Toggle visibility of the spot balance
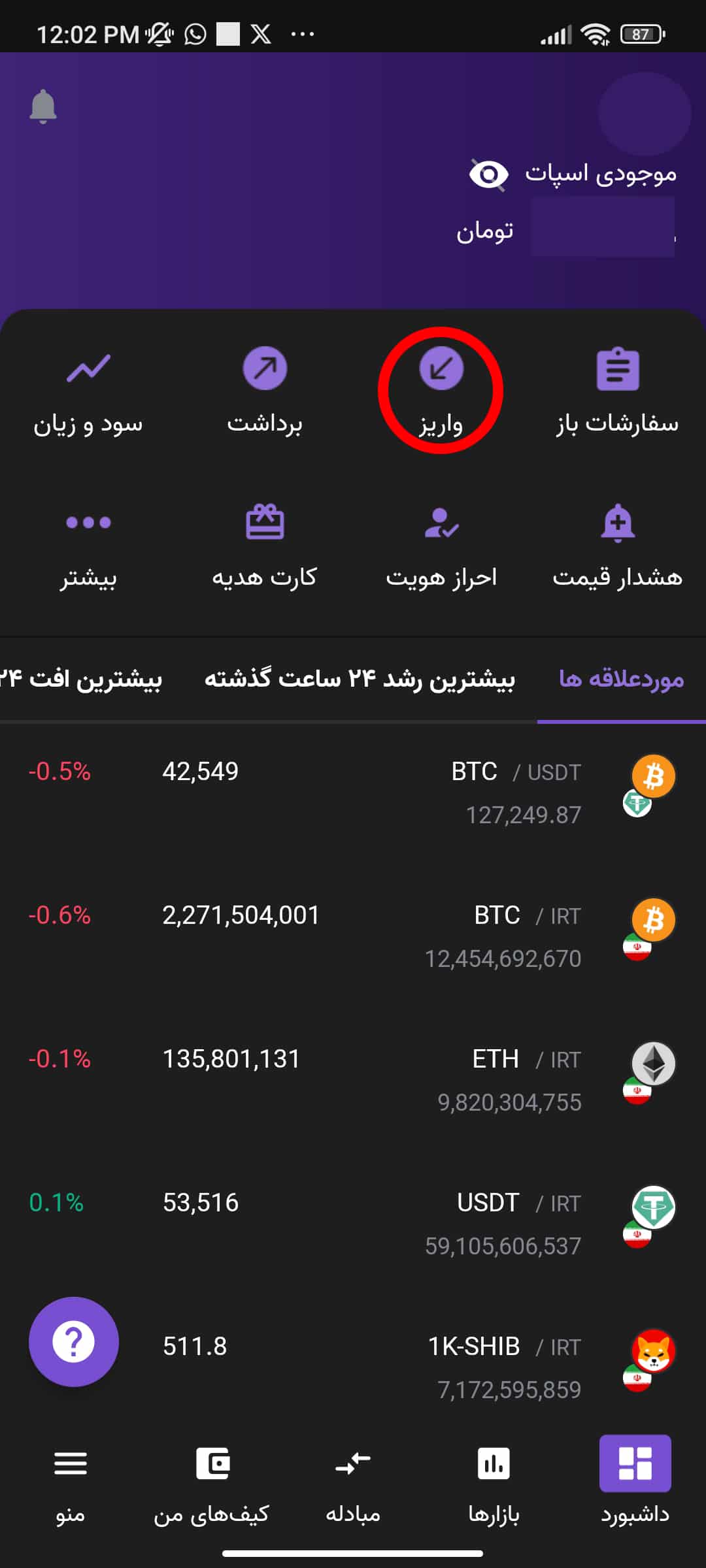The width and height of the screenshot is (706, 1568). pos(487,173)
